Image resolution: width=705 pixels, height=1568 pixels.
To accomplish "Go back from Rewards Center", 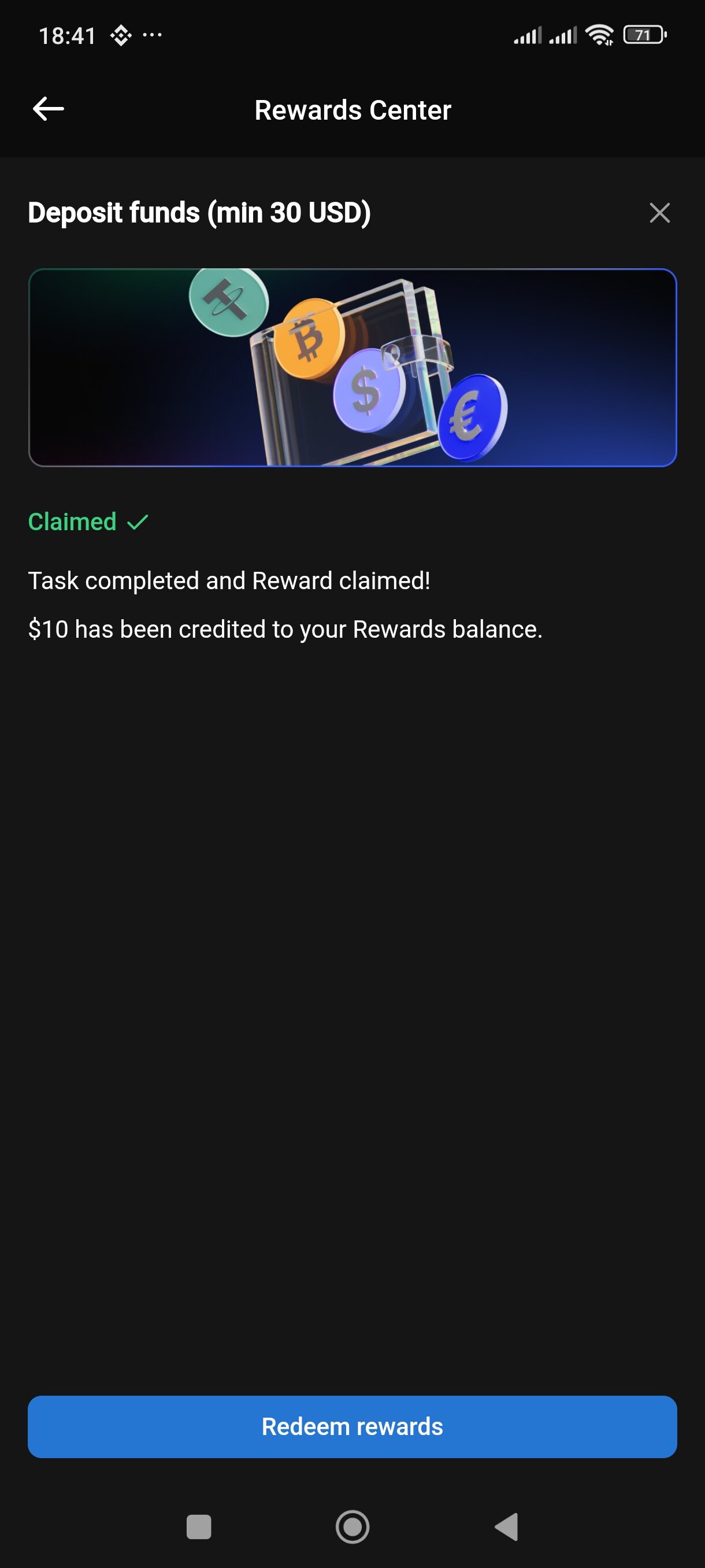I will 48,110.
